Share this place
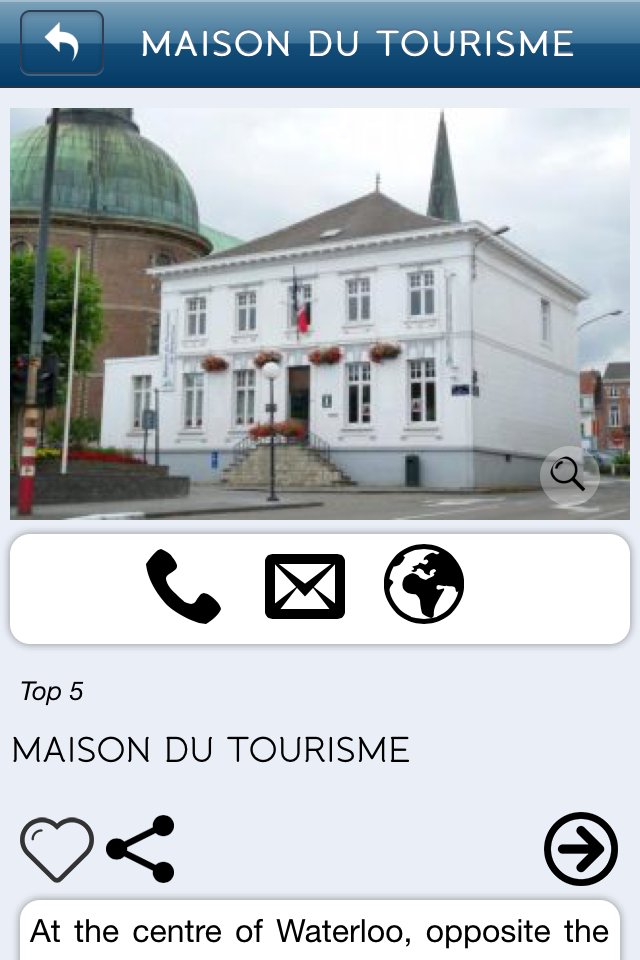 click(141, 849)
